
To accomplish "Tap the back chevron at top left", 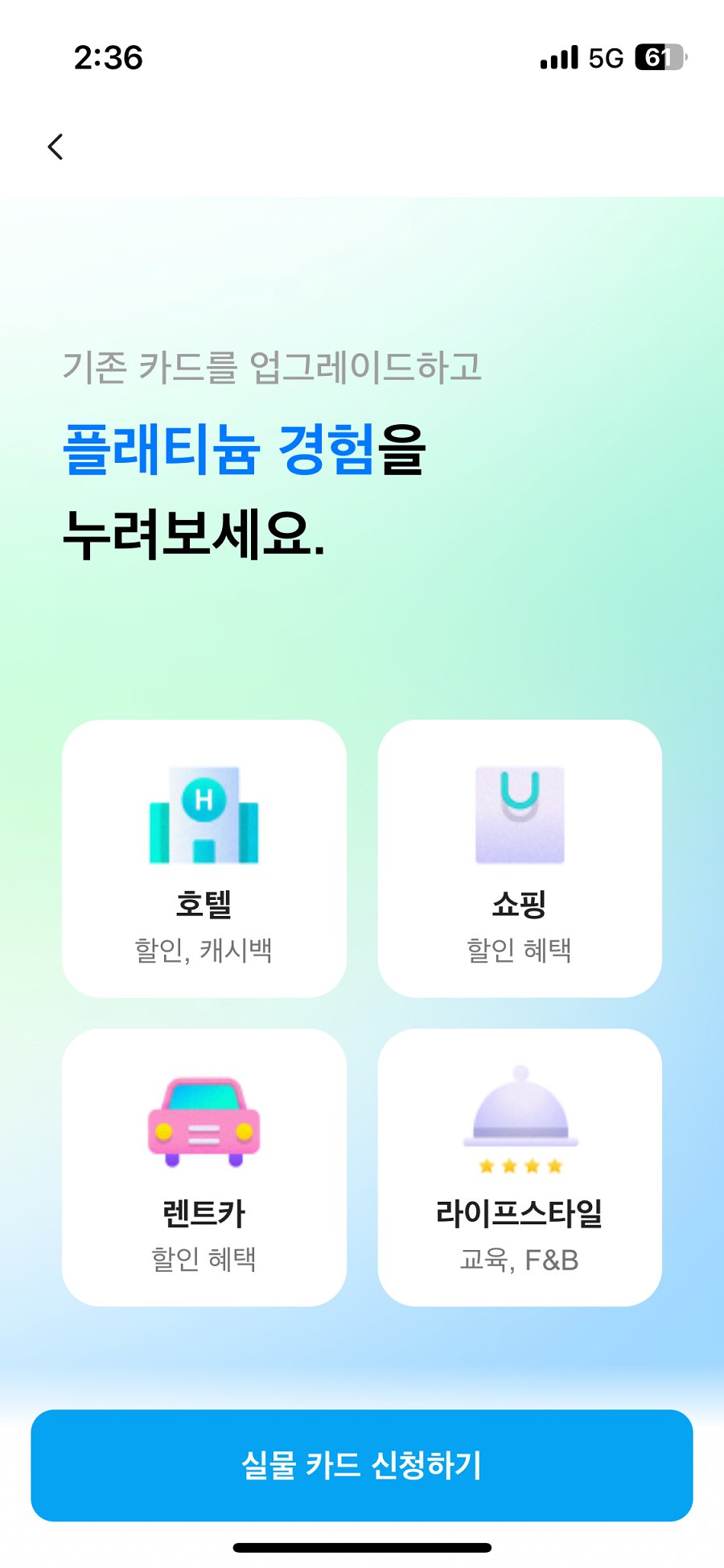I will [x=55, y=147].
